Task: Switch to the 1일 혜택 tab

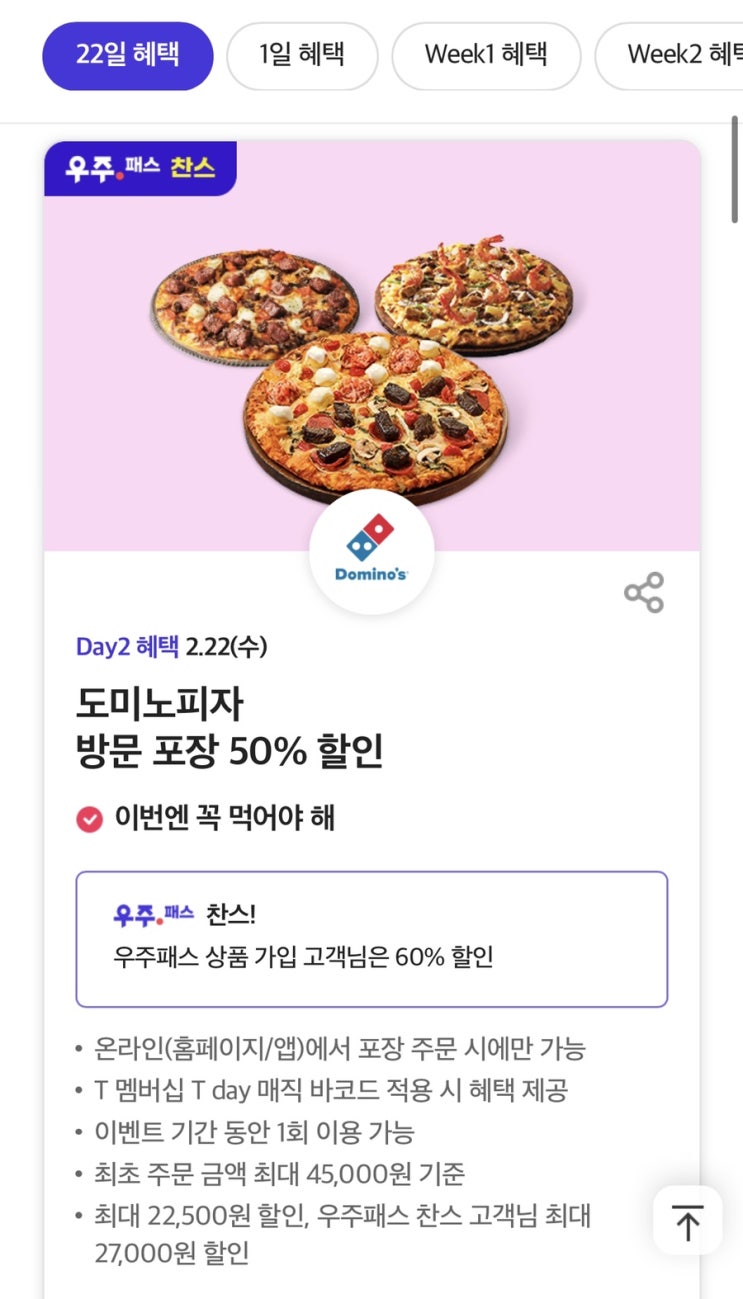Action: click(302, 55)
